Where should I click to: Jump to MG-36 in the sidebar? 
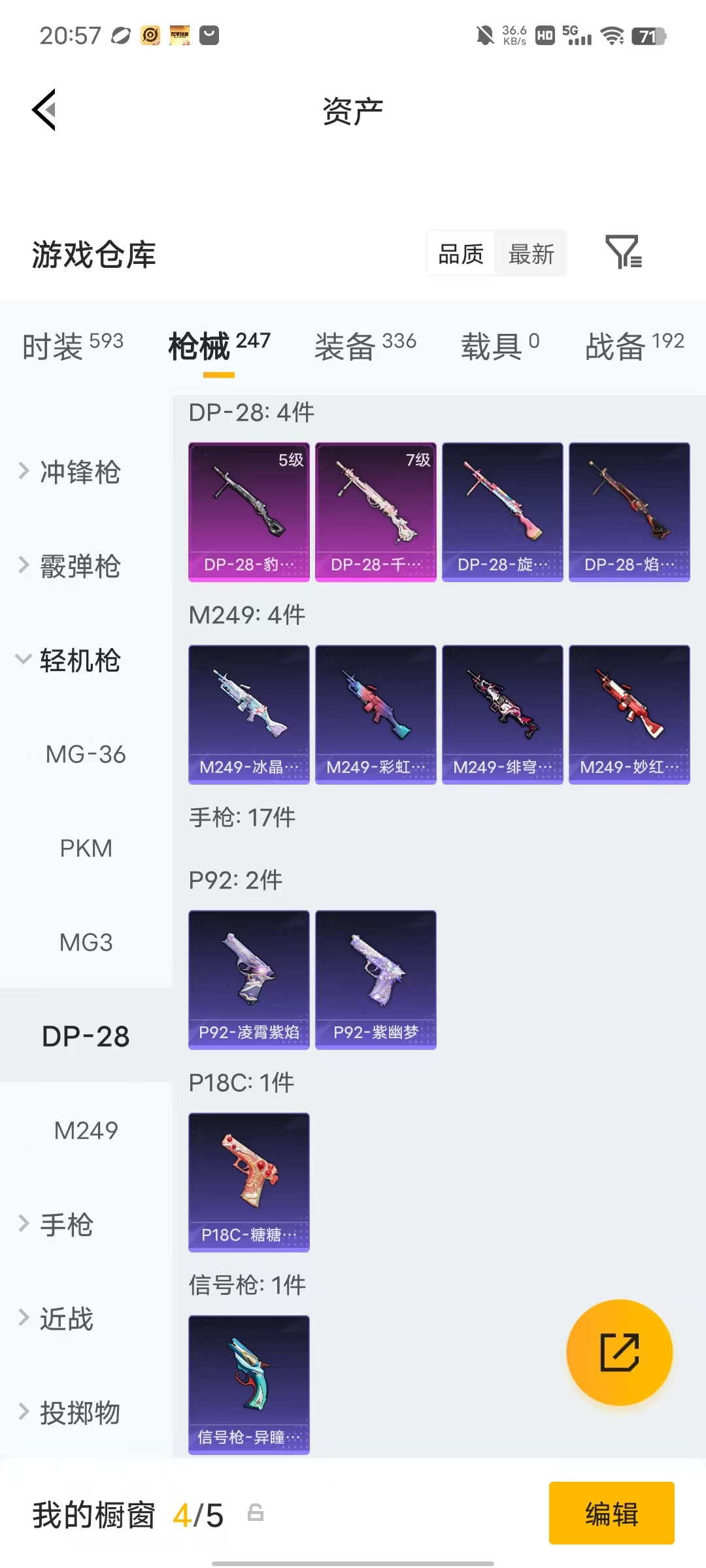click(86, 754)
